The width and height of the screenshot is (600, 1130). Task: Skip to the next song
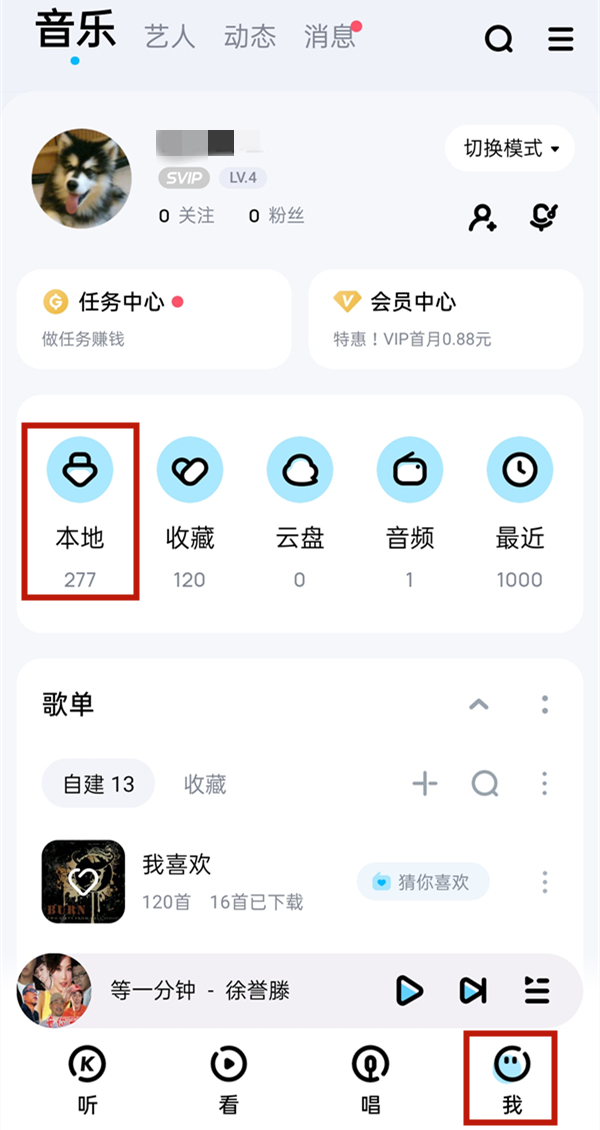click(472, 990)
